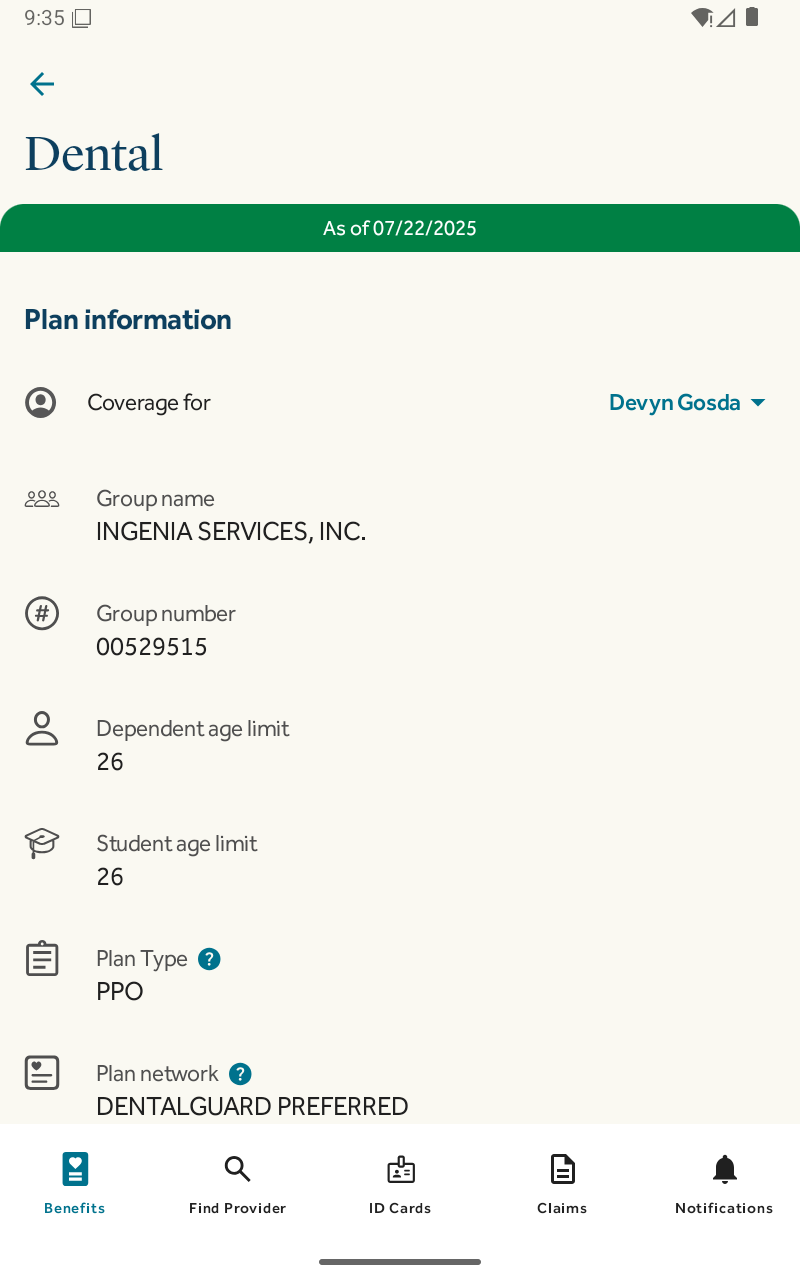
Task: Tap the help icon next to Plan Type
Action: click(x=209, y=959)
